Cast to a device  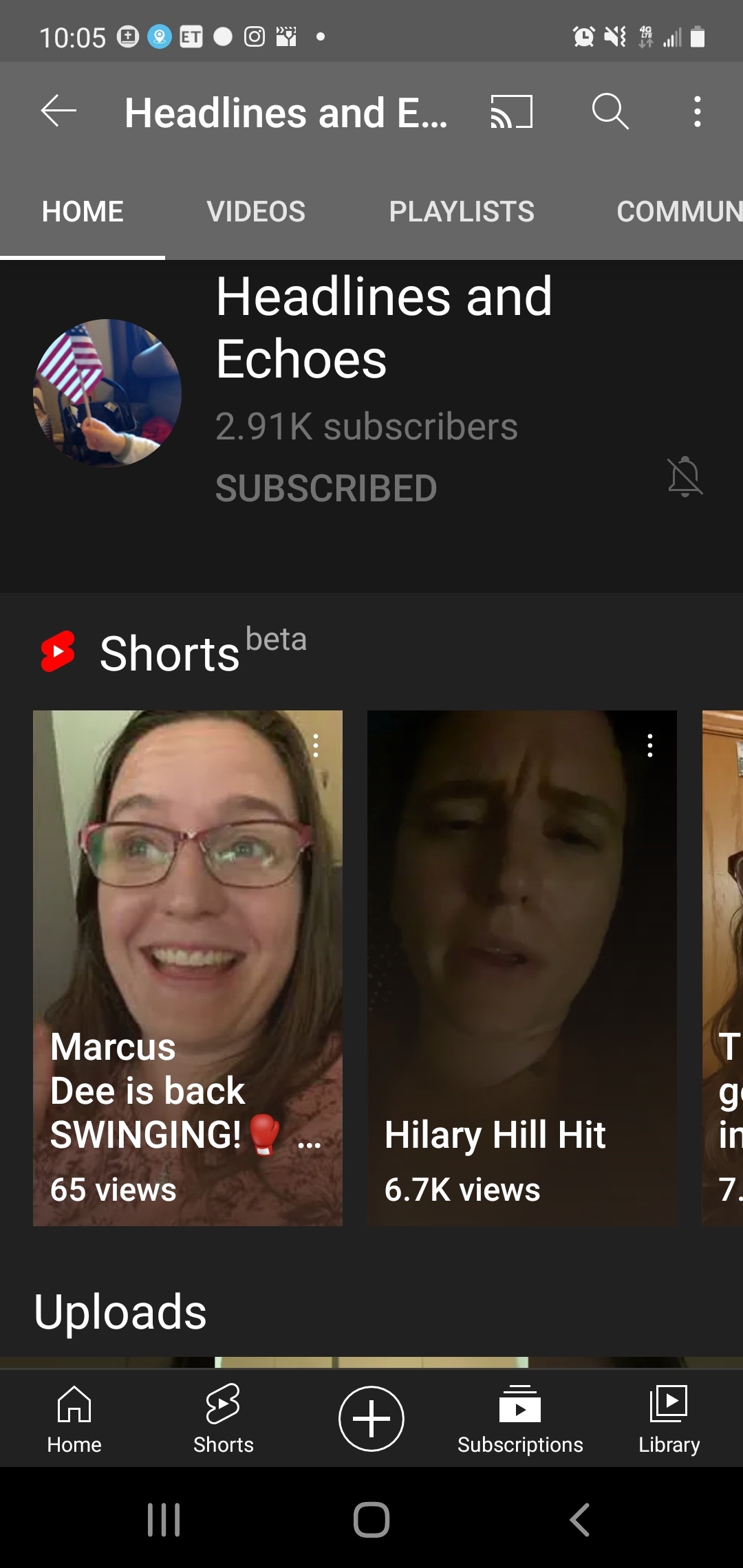coord(511,111)
